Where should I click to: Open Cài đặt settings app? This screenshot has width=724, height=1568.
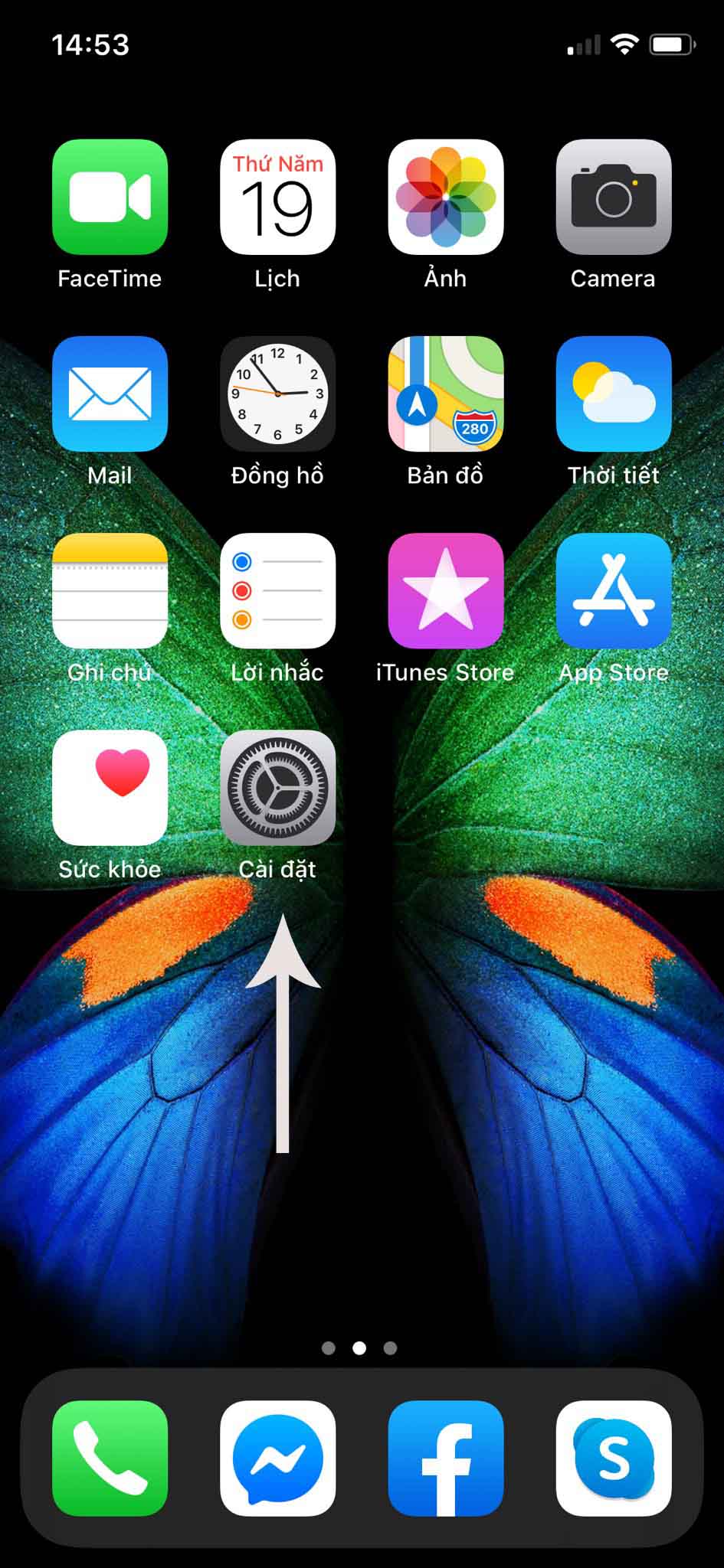coord(277,787)
